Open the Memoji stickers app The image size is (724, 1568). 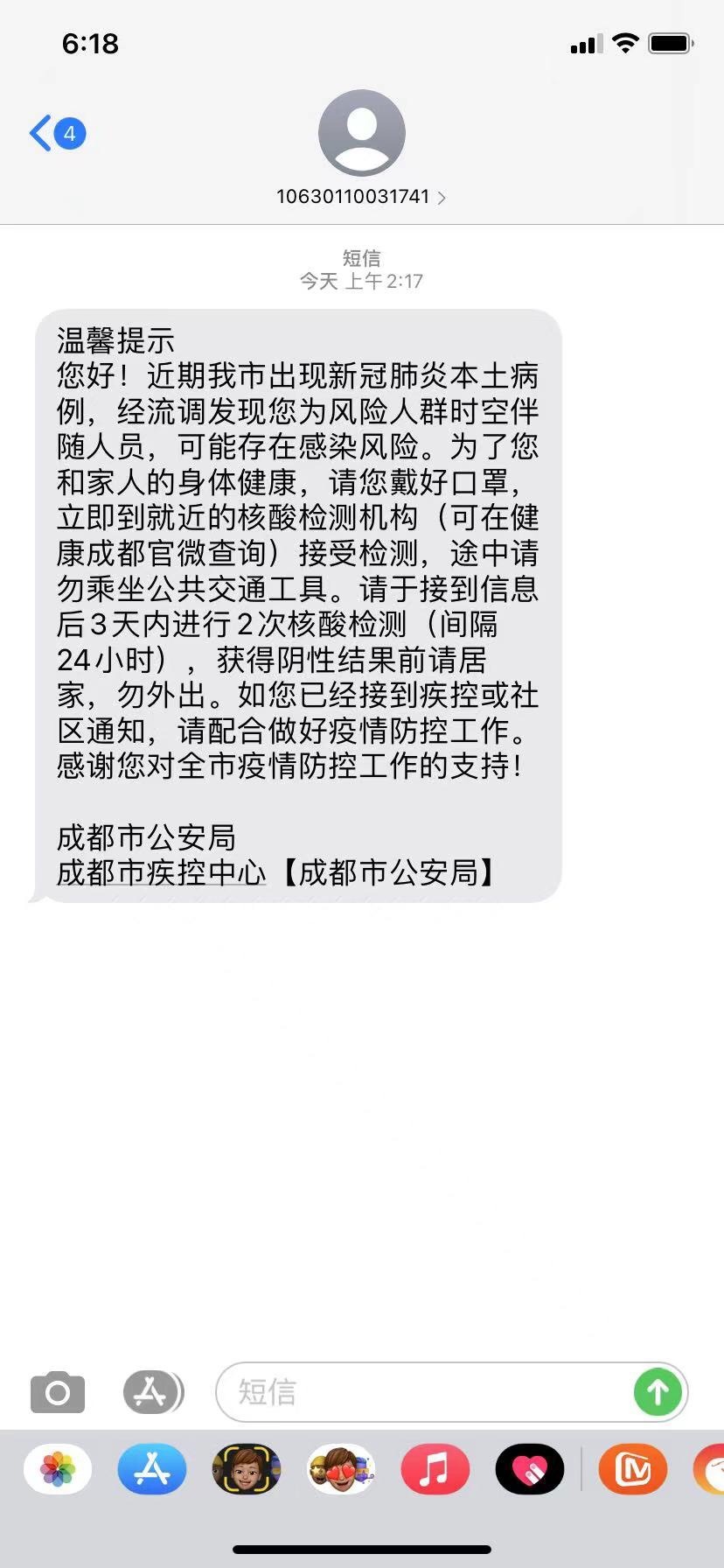point(341,1469)
